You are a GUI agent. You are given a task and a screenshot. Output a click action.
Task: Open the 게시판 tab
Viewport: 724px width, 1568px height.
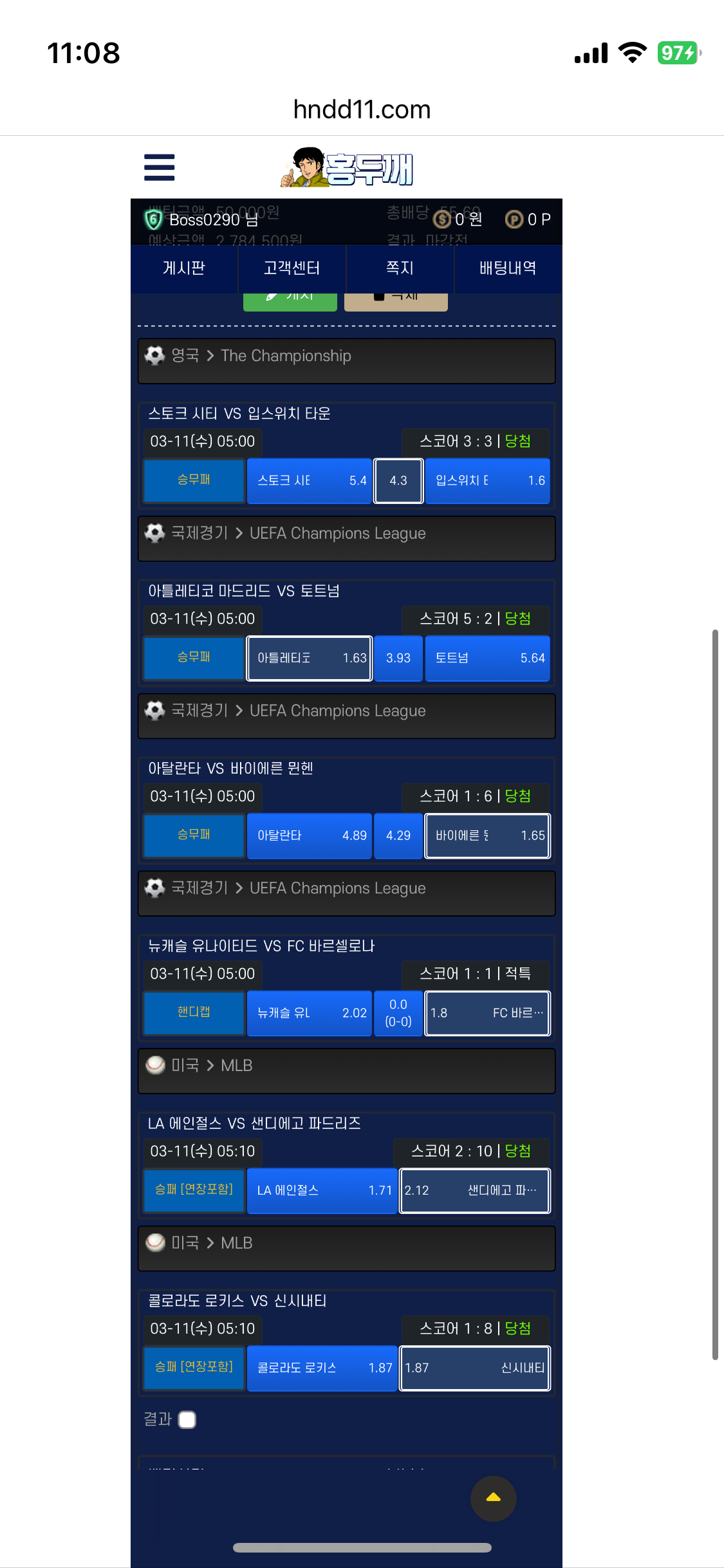tap(184, 268)
